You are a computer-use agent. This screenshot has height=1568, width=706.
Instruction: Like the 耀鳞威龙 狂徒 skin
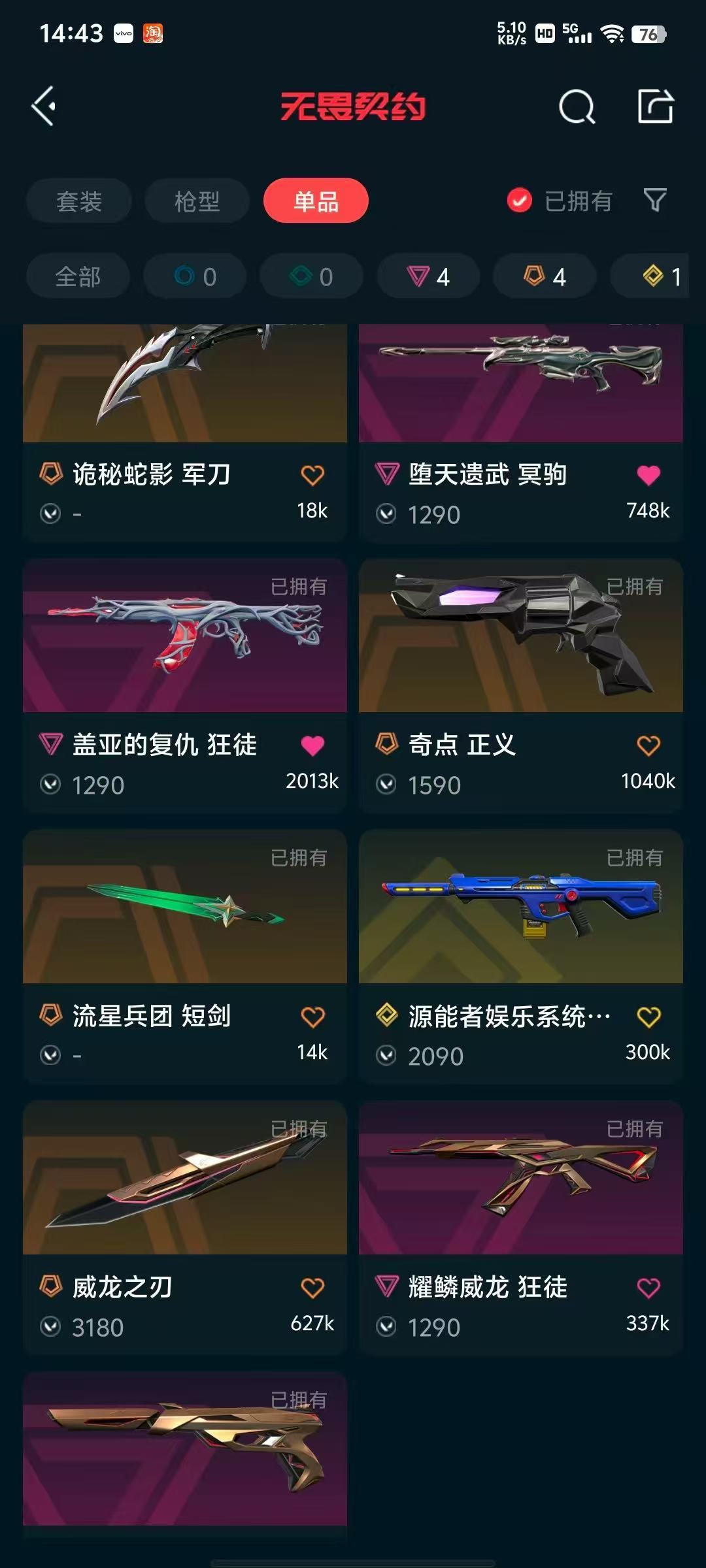coord(648,1288)
